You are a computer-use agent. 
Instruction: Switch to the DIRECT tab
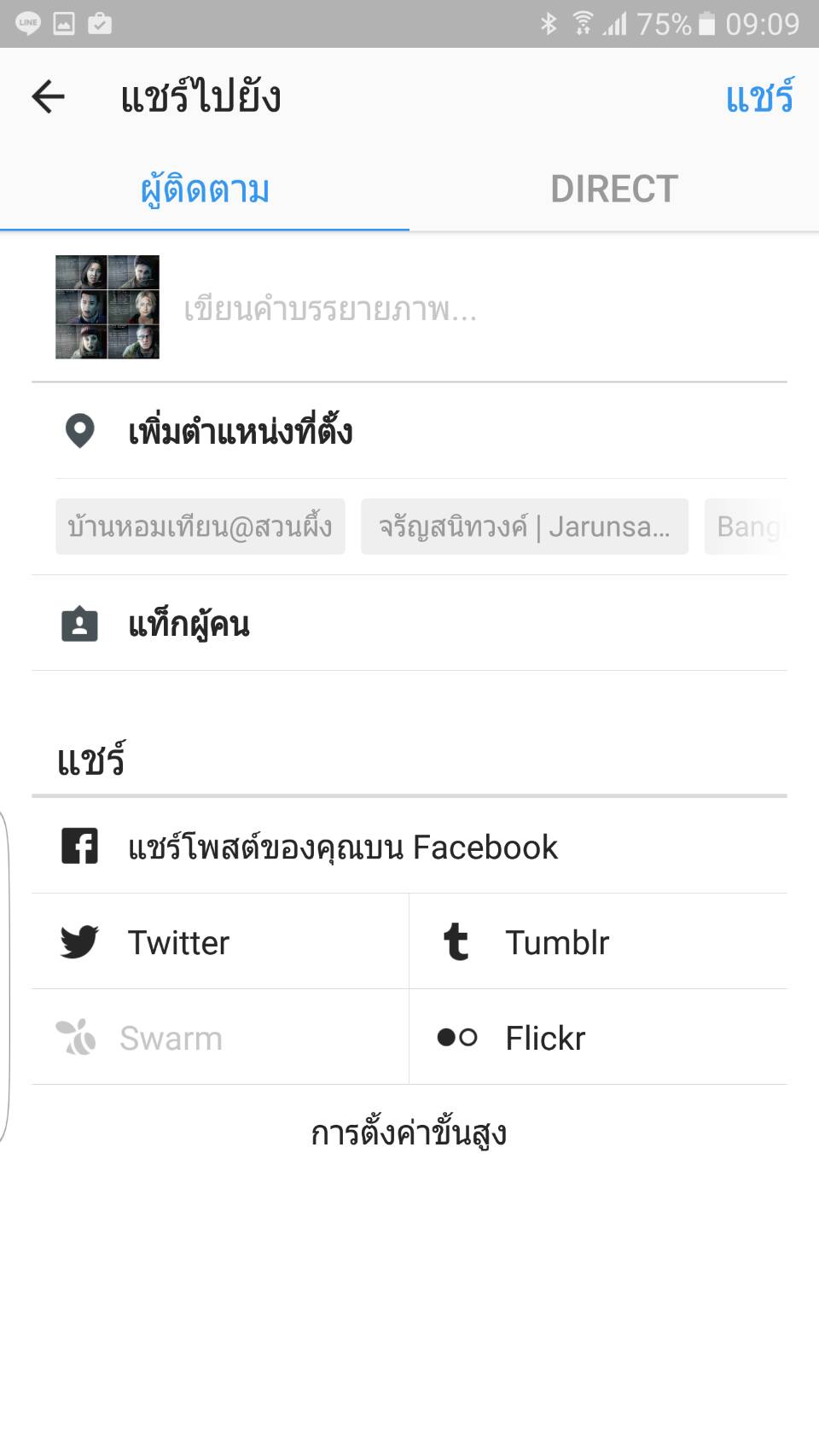click(613, 189)
